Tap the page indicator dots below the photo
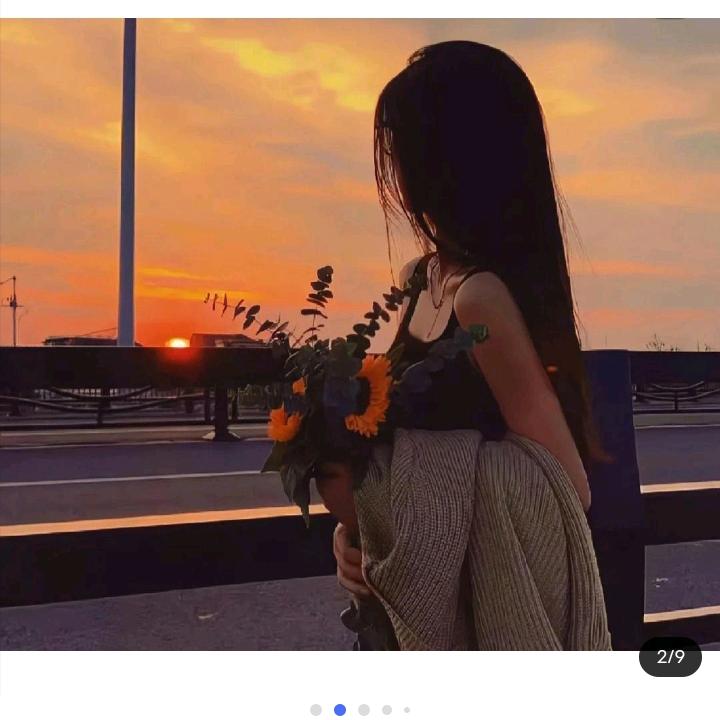 (360, 710)
